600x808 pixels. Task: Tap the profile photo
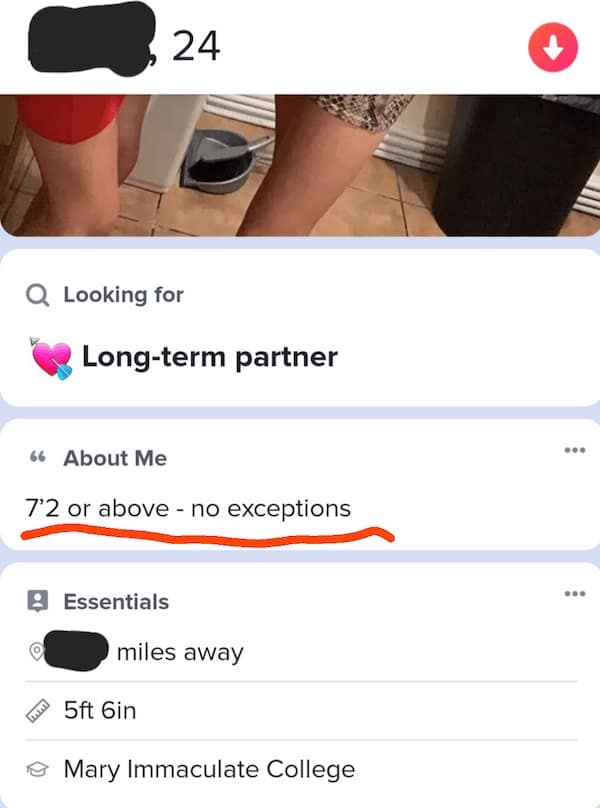300,165
